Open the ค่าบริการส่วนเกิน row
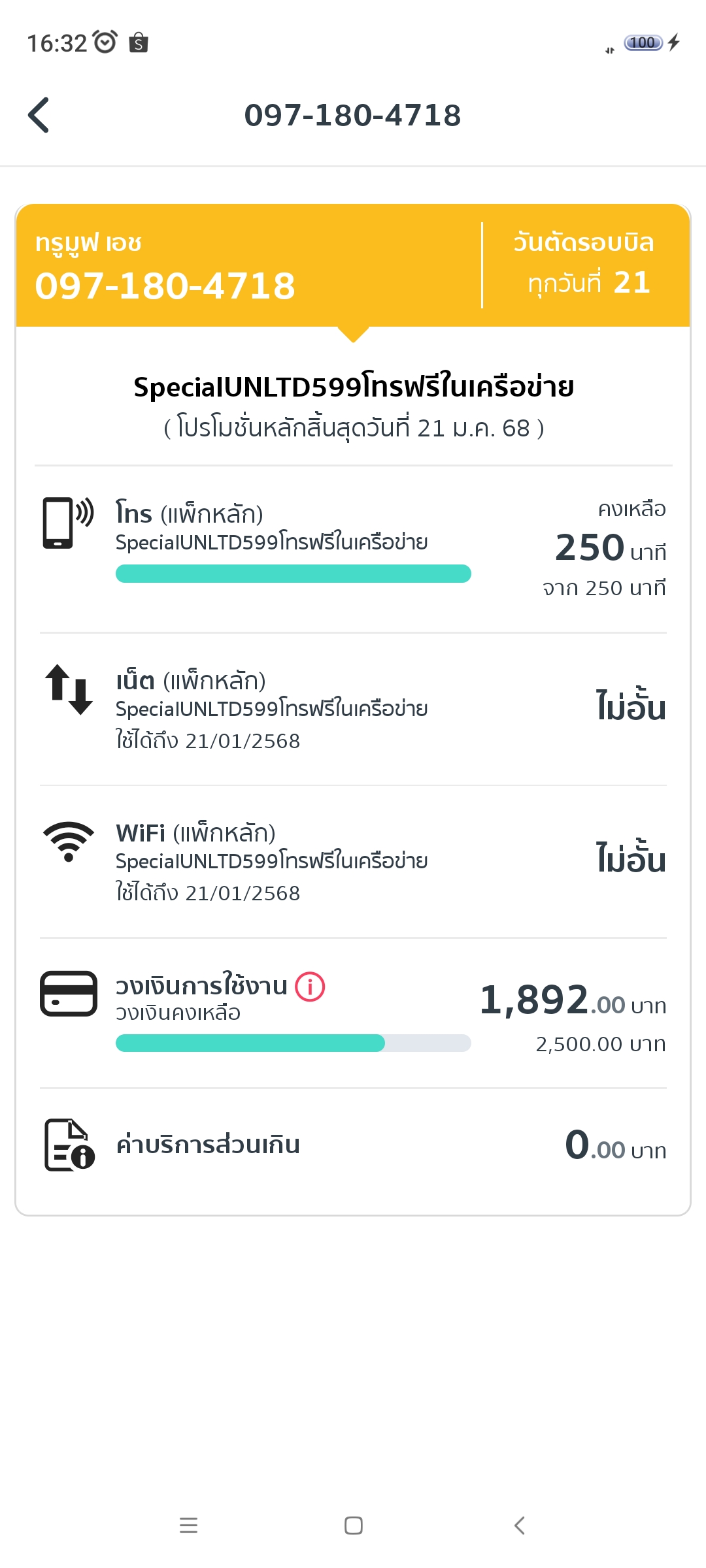 click(353, 1146)
